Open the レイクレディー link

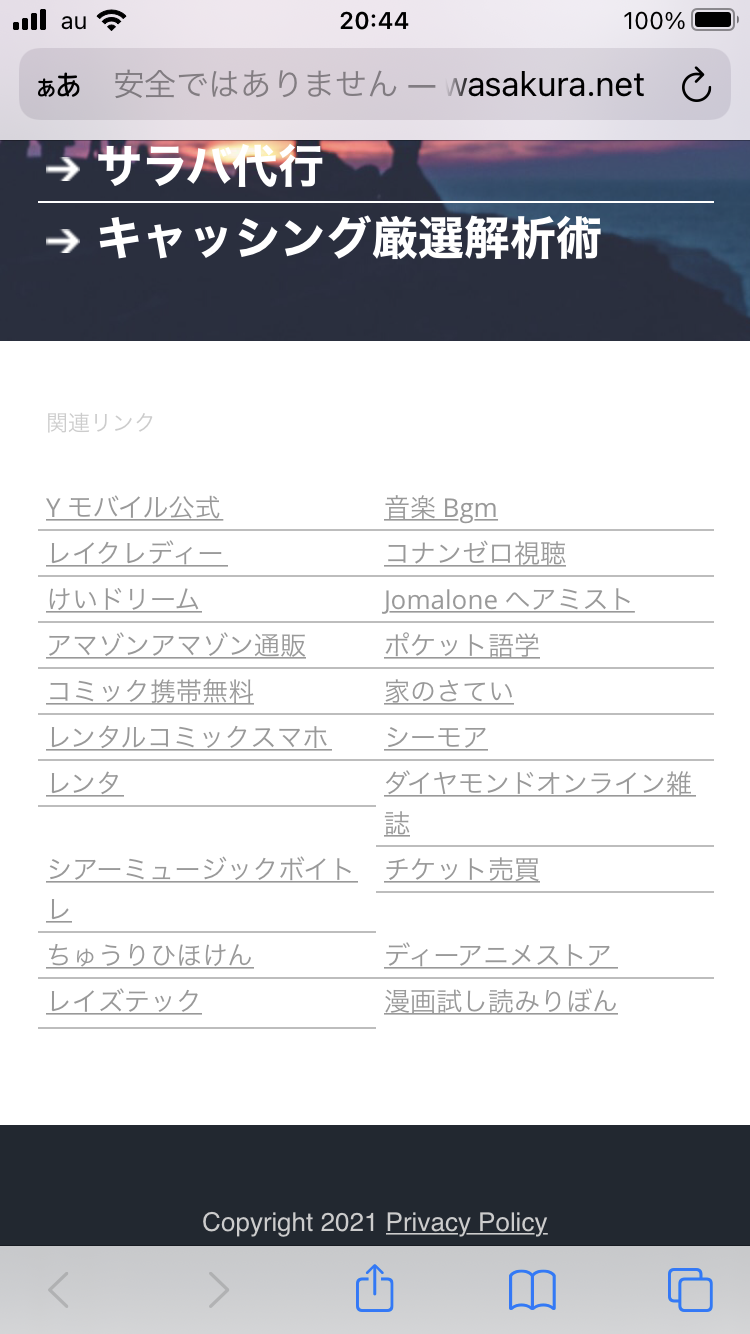137,553
